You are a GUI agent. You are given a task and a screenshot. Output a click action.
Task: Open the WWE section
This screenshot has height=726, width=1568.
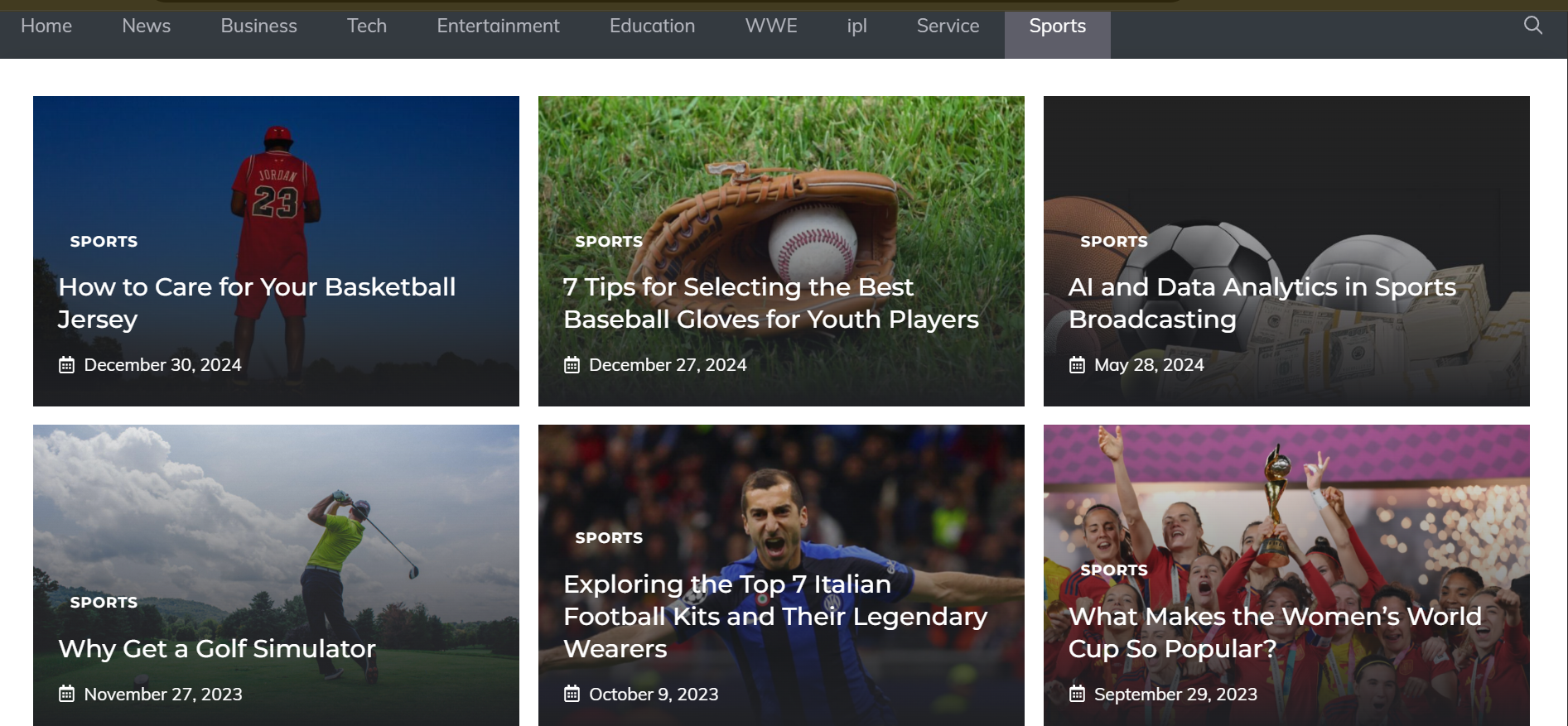[770, 26]
